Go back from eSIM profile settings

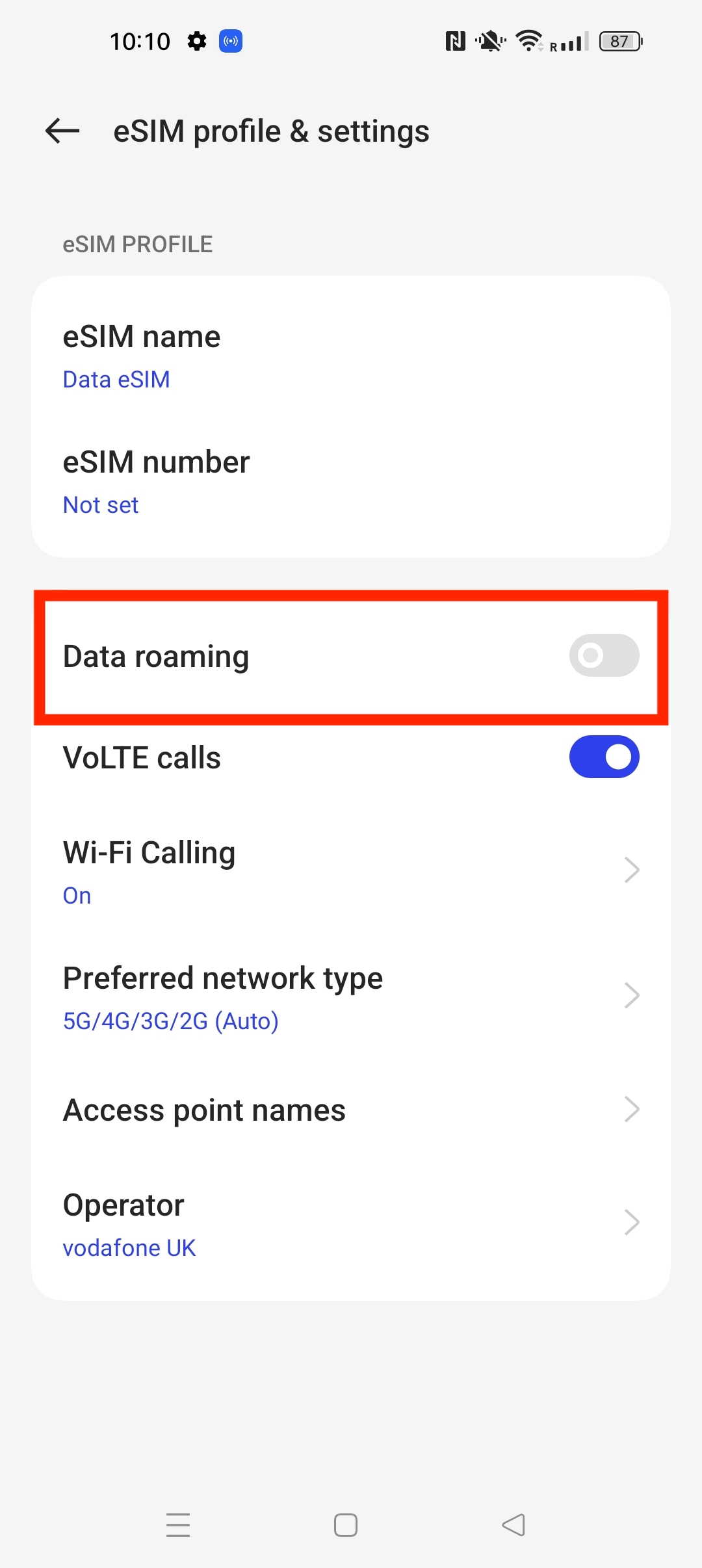pos(62,131)
